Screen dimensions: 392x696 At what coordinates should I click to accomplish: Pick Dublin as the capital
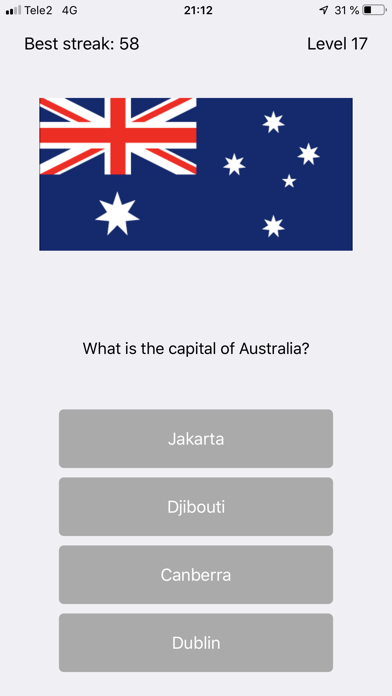[x=196, y=643]
